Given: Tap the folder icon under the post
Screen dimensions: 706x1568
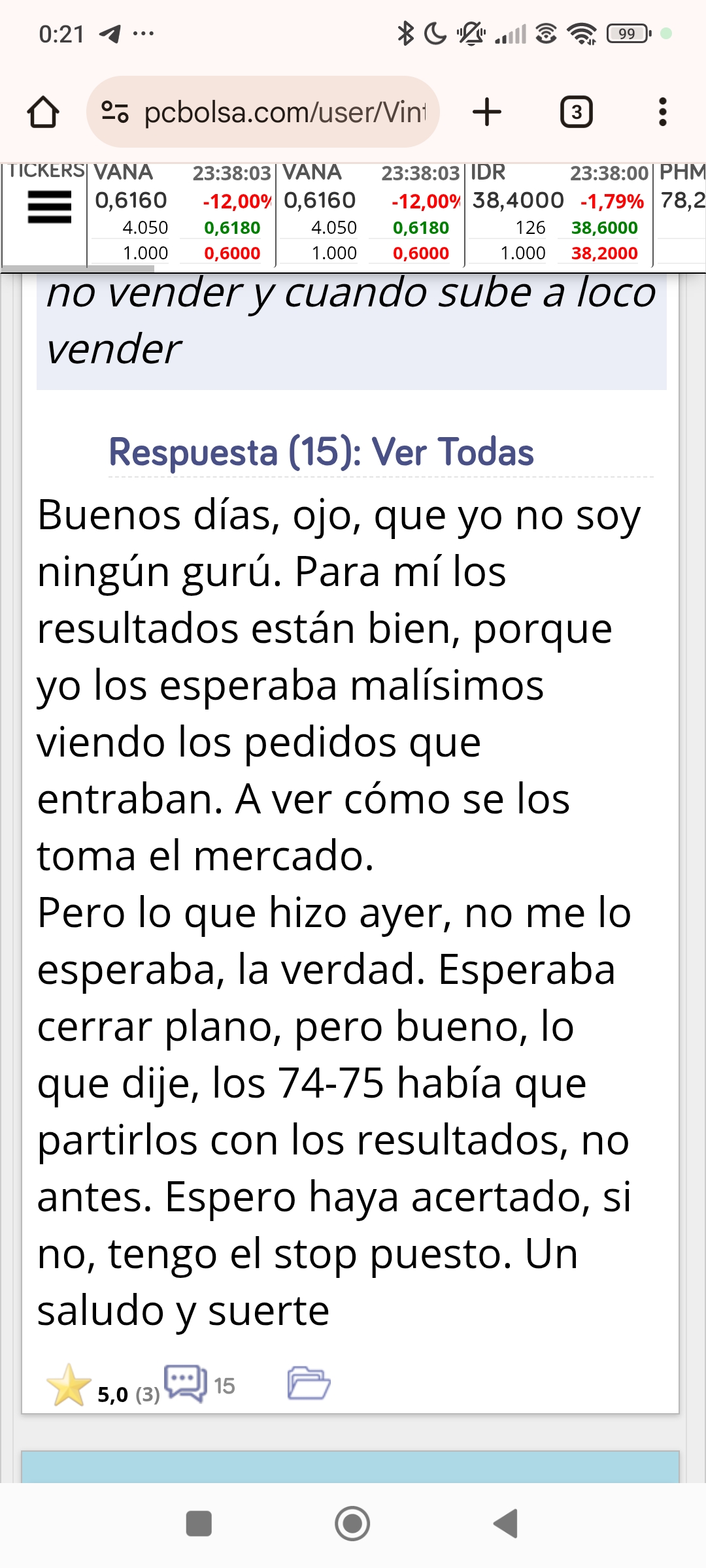Looking at the screenshot, I should pyautogui.click(x=309, y=1383).
